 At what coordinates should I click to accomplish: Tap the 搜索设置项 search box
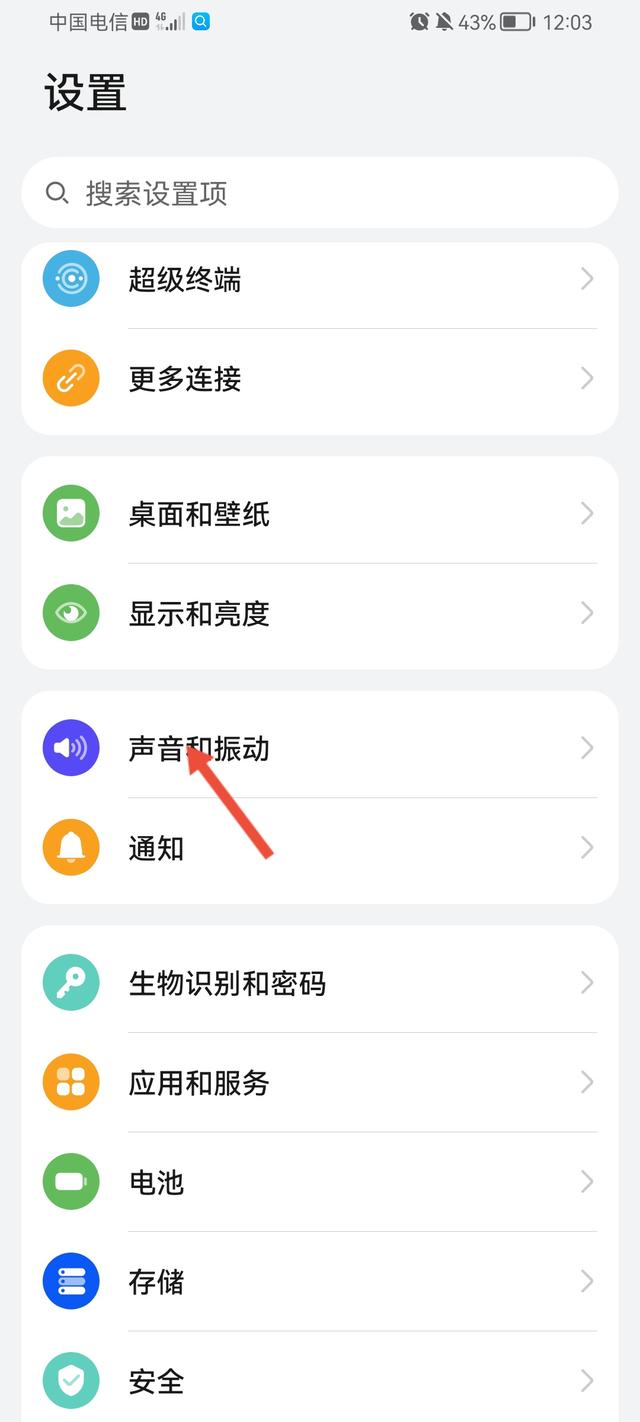point(320,192)
